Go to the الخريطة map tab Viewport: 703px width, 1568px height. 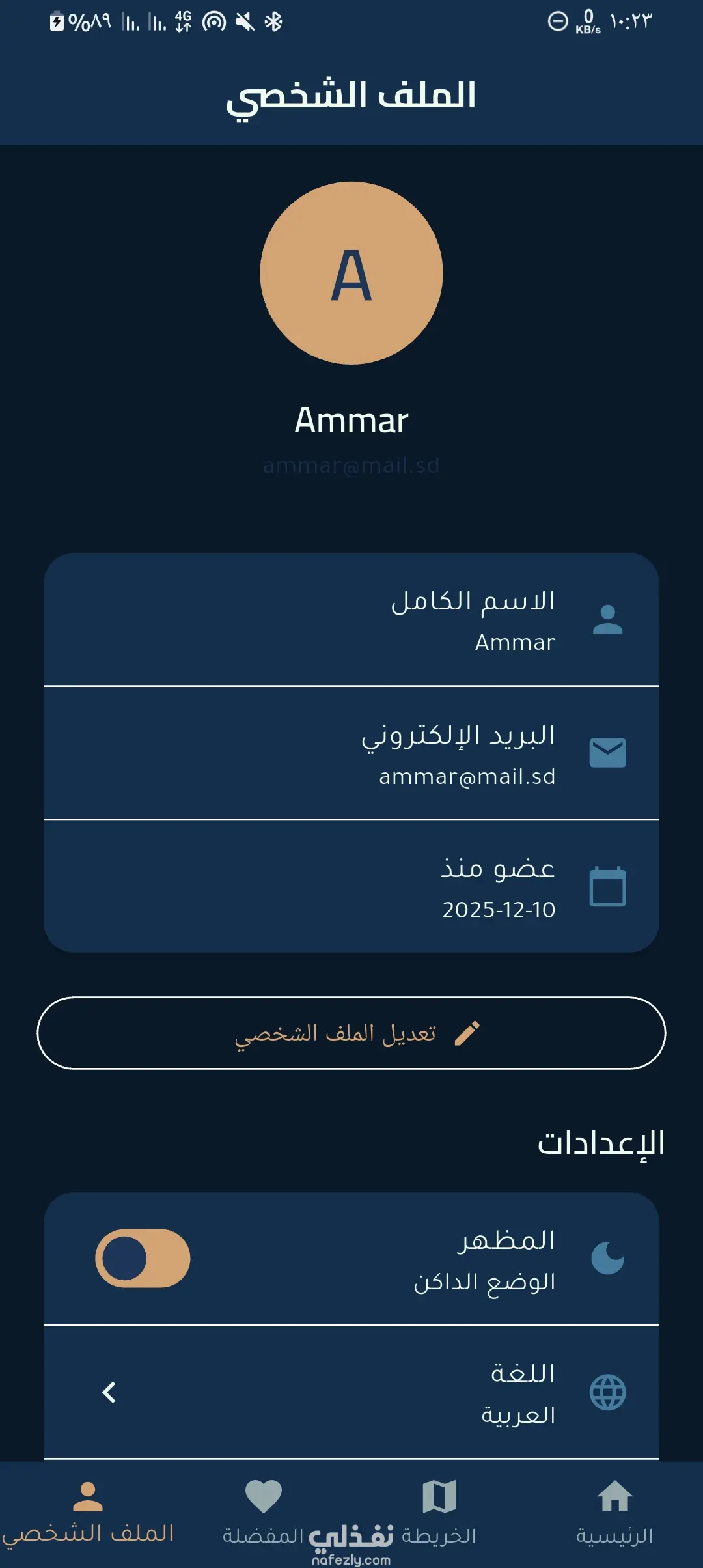pyautogui.click(x=439, y=1512)
